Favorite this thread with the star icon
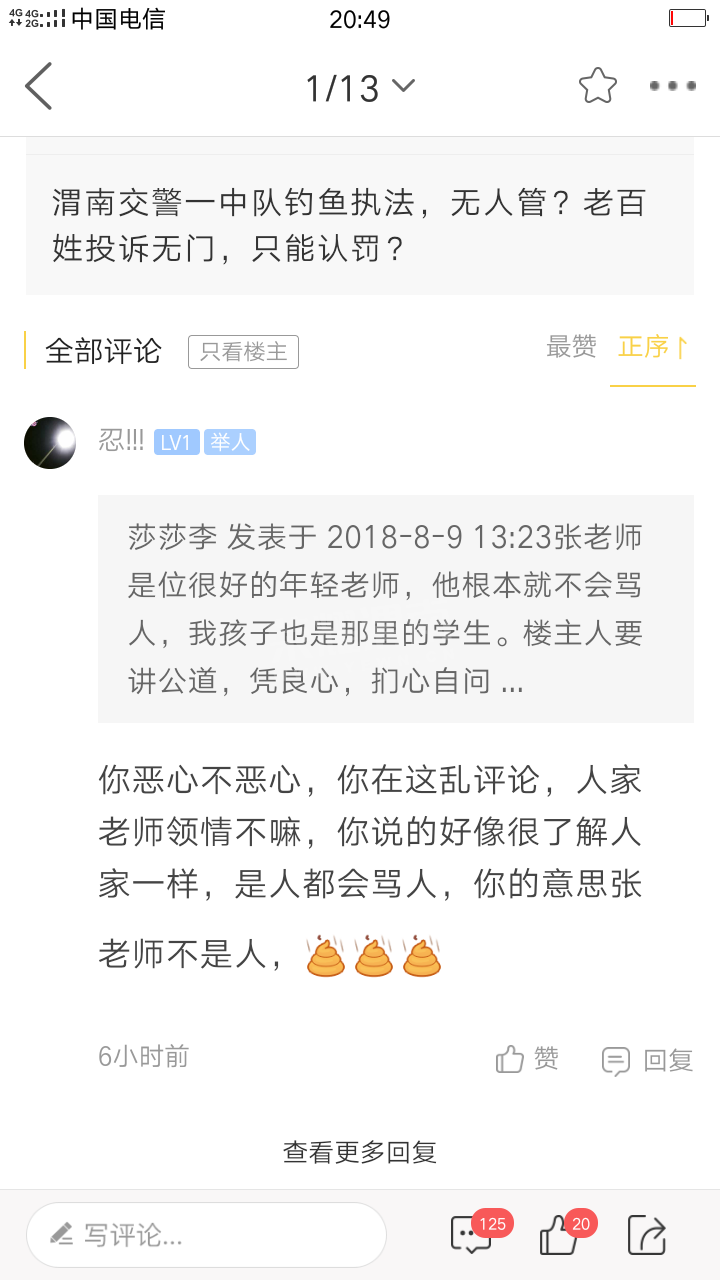The image size is (720, 1280). pyautogui.click(x=598, y=86)
